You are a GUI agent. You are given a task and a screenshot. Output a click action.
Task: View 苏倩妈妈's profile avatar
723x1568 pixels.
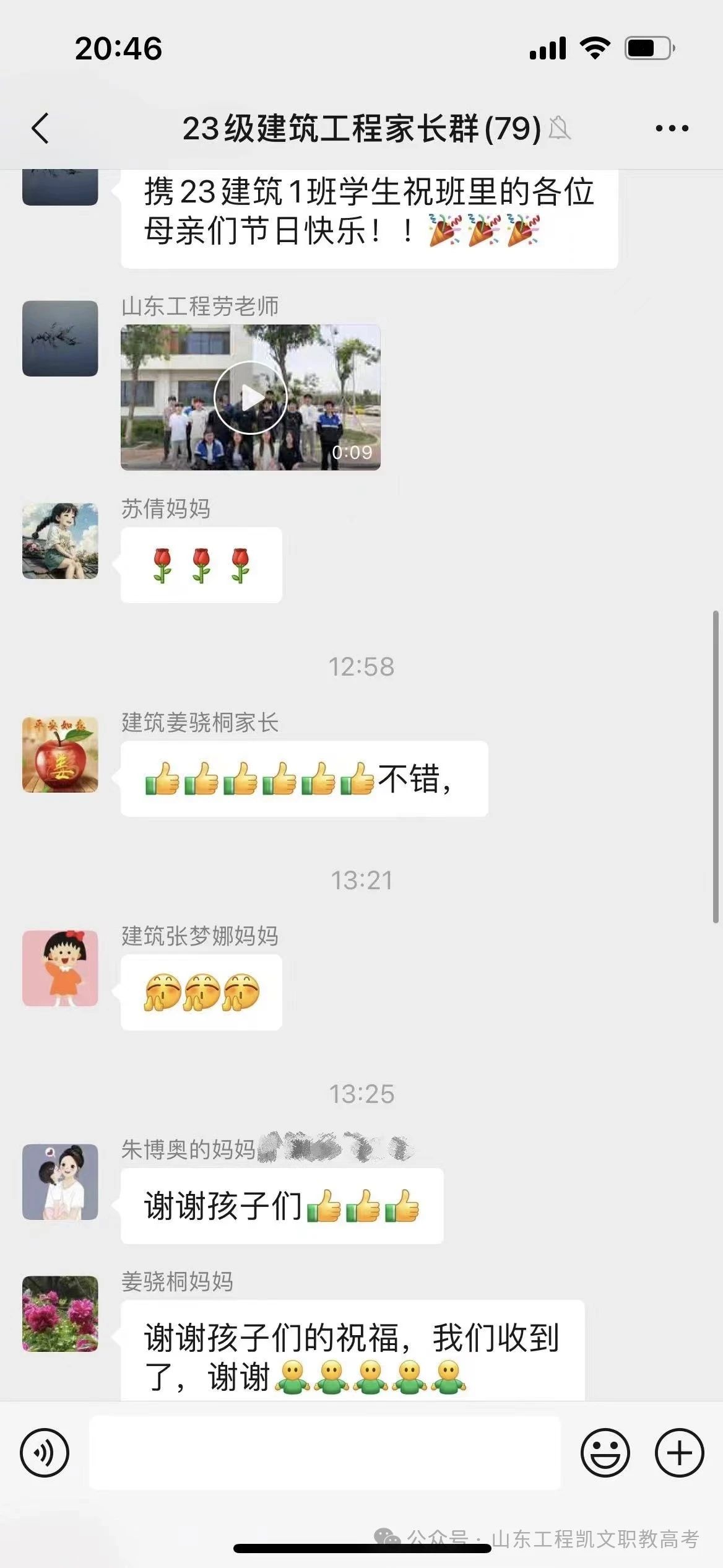(60, 541)
